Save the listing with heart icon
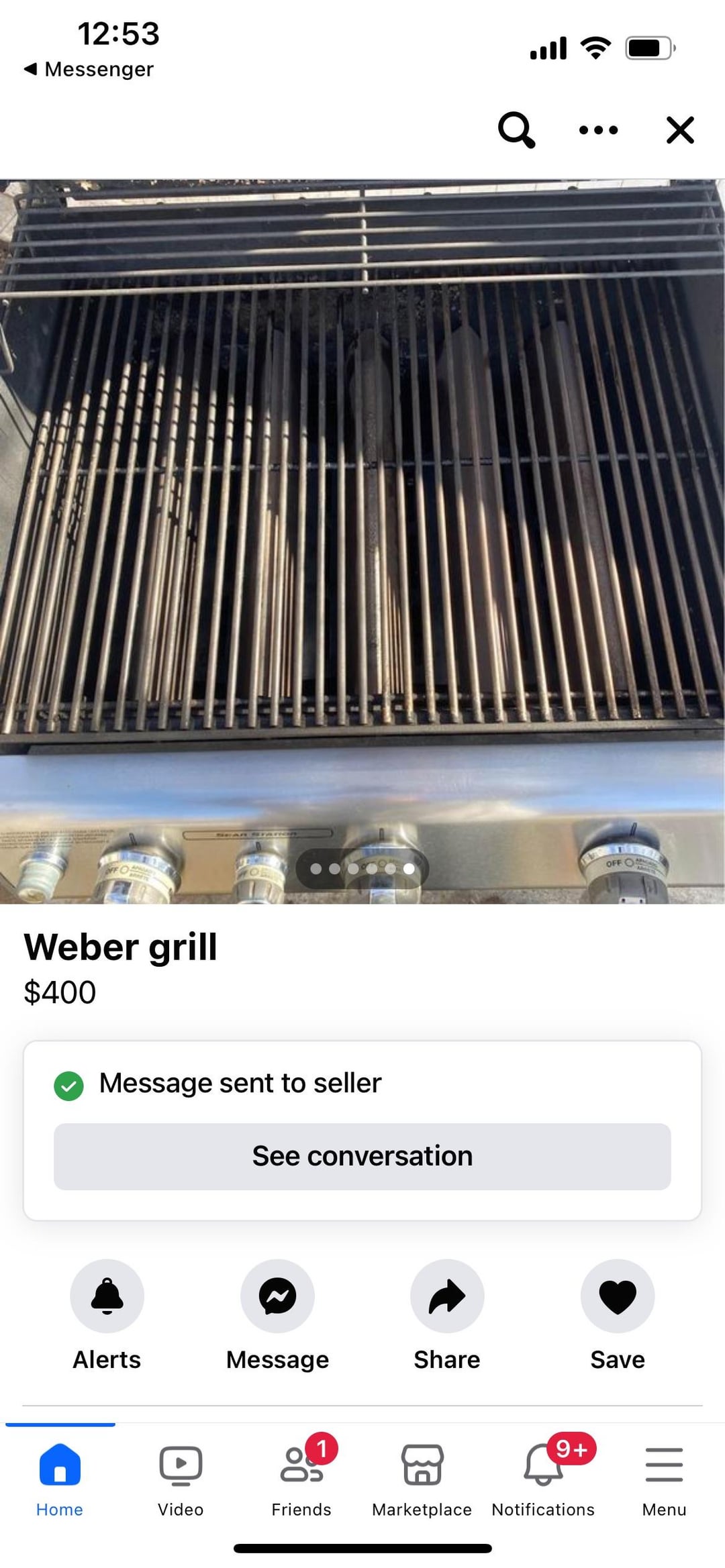 tap(617, 1296)
